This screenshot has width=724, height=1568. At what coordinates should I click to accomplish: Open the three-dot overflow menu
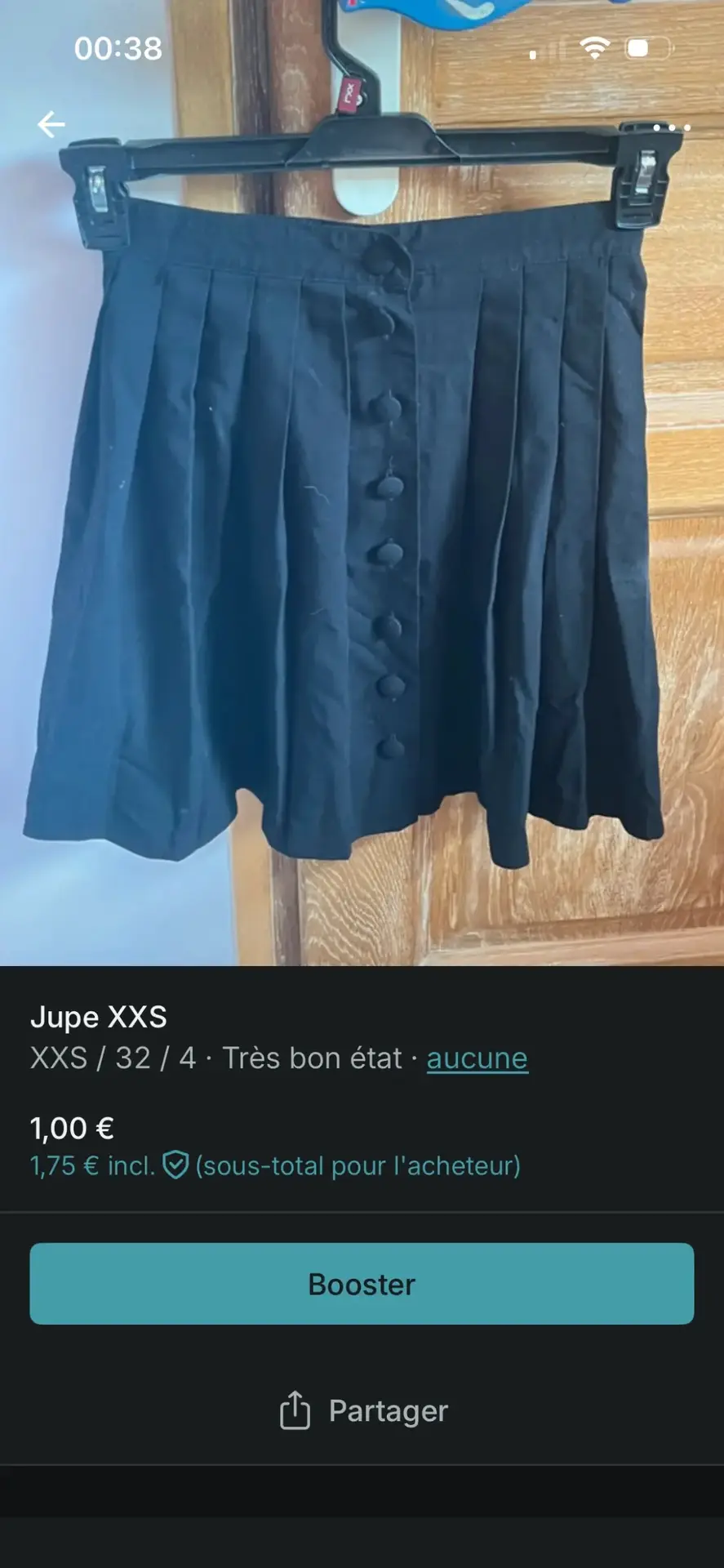672,127
